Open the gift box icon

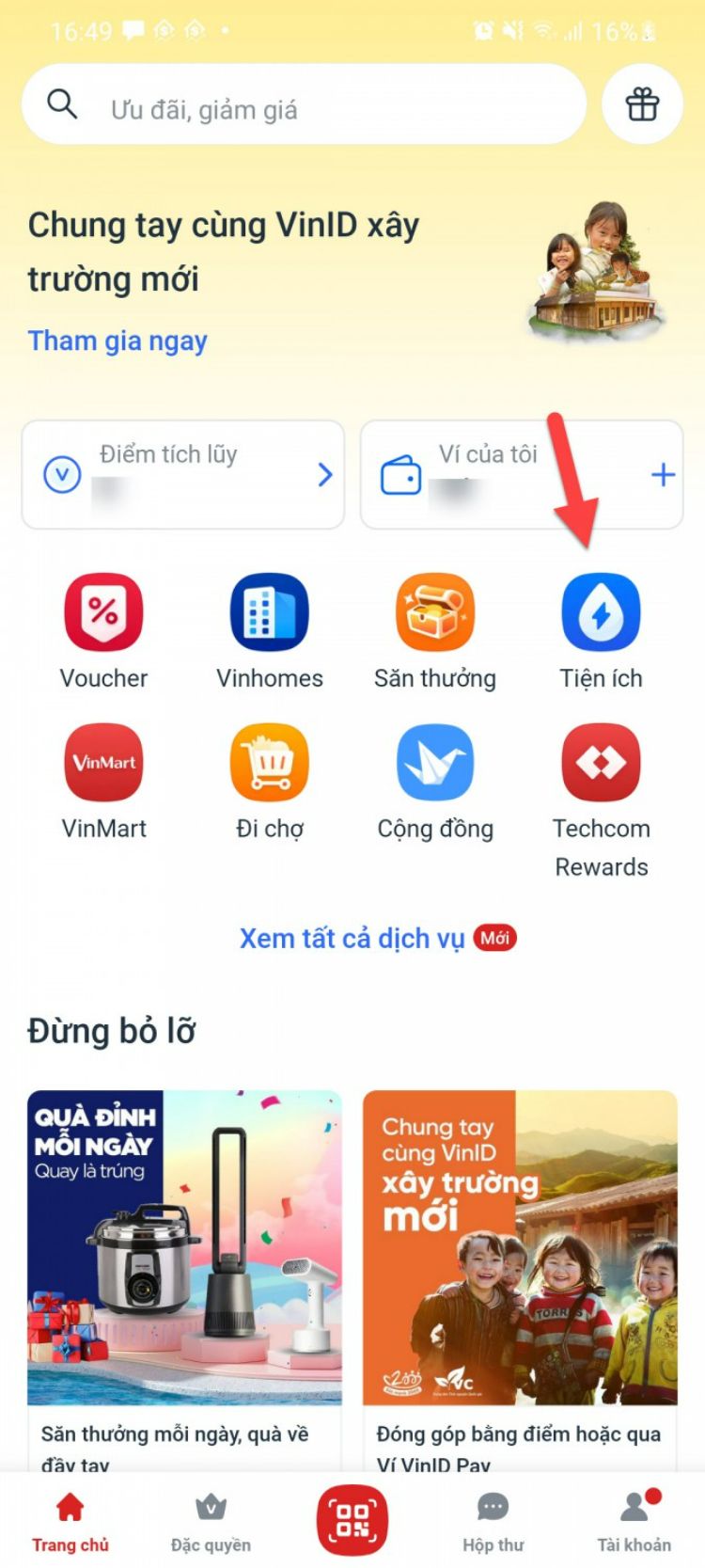pos(642,104)
